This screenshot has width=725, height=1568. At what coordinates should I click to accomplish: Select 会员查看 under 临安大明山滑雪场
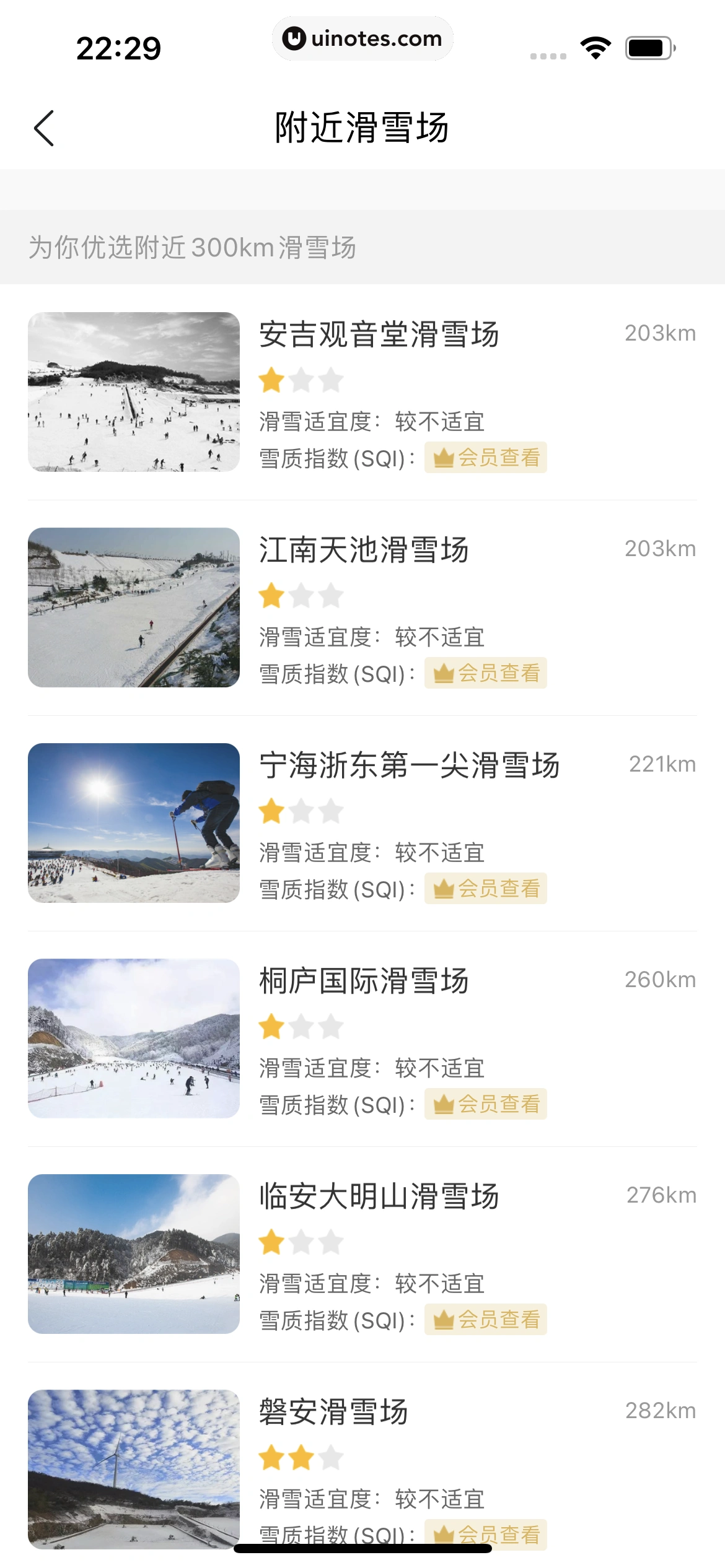click(x=486, y=1320)
